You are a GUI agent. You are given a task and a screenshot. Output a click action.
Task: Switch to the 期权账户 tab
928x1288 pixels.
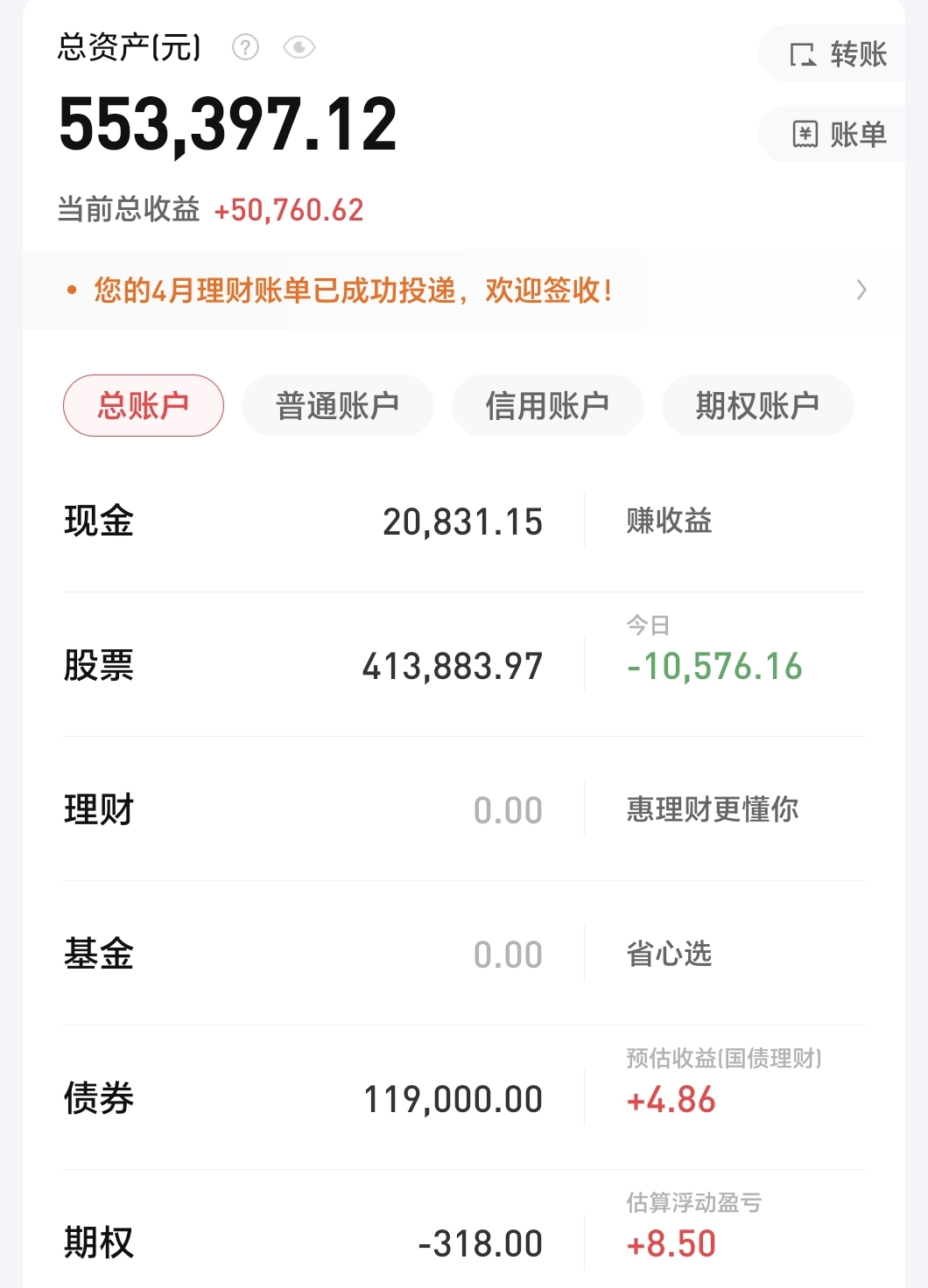pos(757,406)
